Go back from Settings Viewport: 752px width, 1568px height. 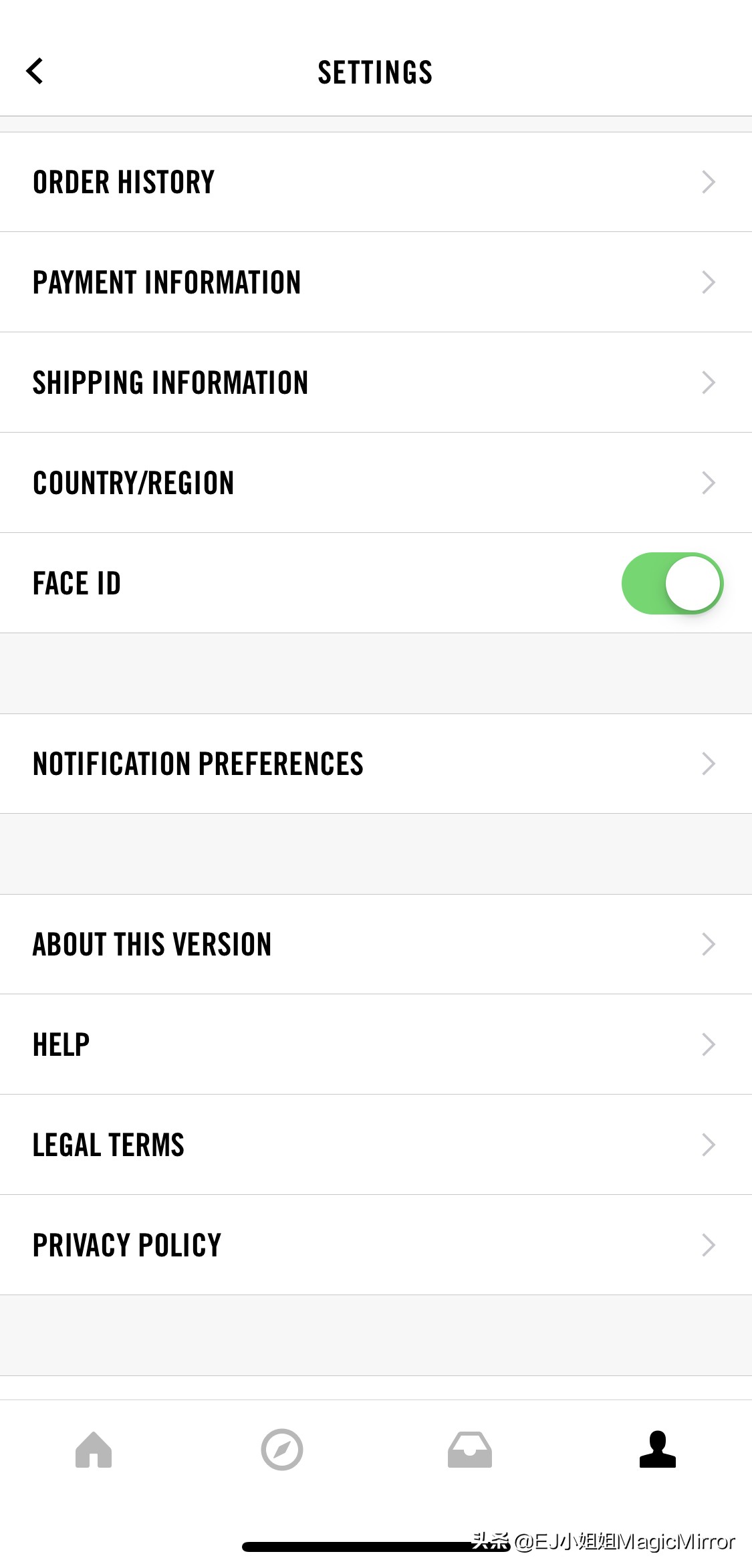[35, 71]
